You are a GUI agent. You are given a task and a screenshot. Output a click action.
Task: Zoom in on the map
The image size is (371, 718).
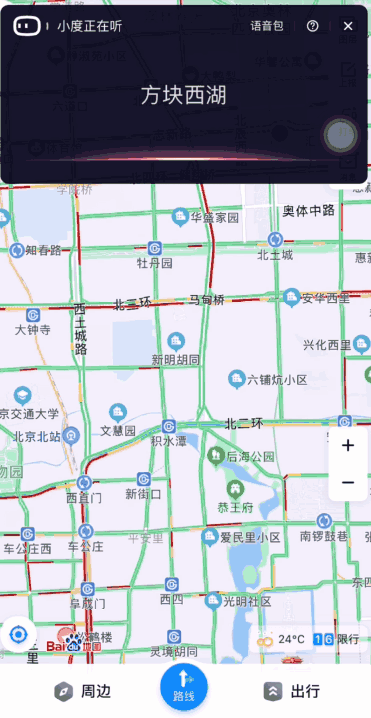coord(348,446)
